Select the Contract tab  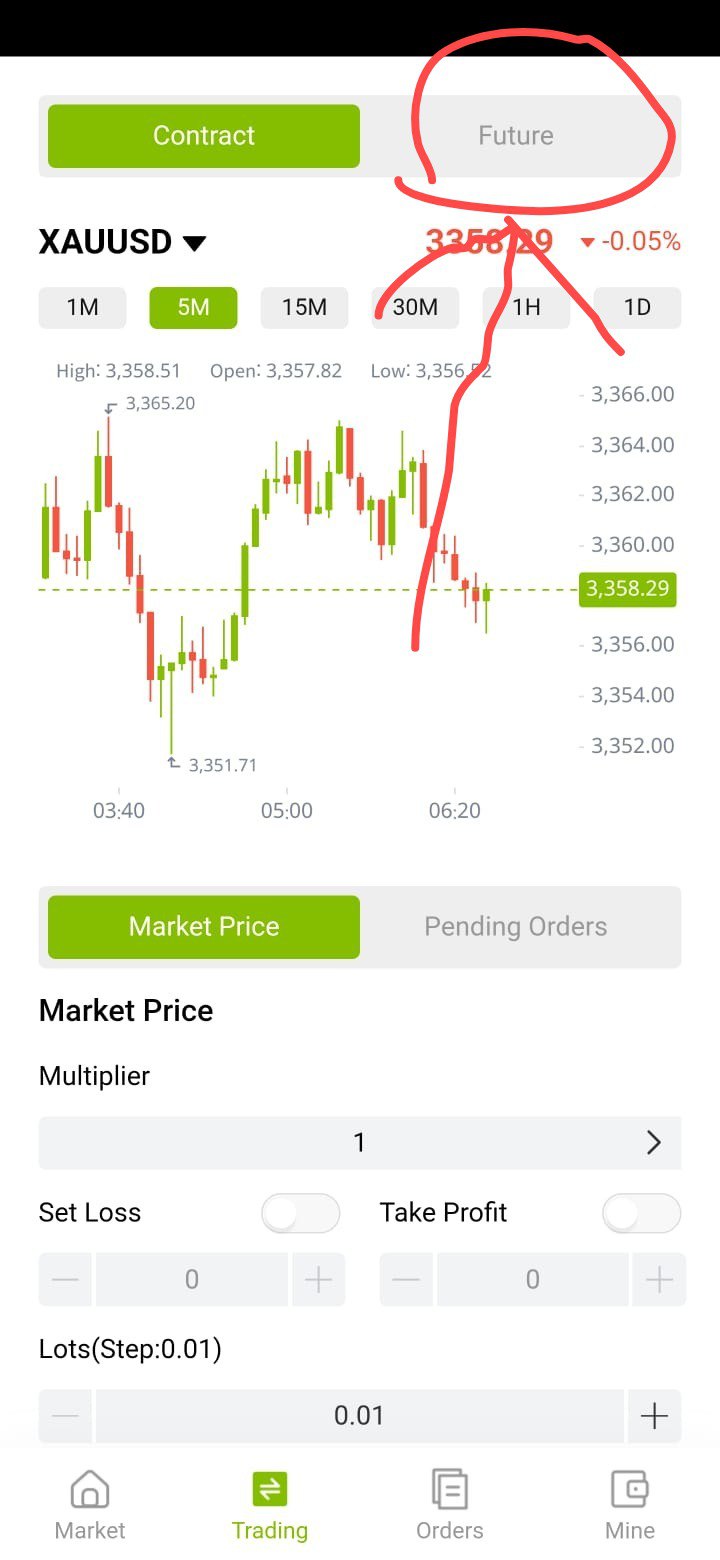point(204,136)
